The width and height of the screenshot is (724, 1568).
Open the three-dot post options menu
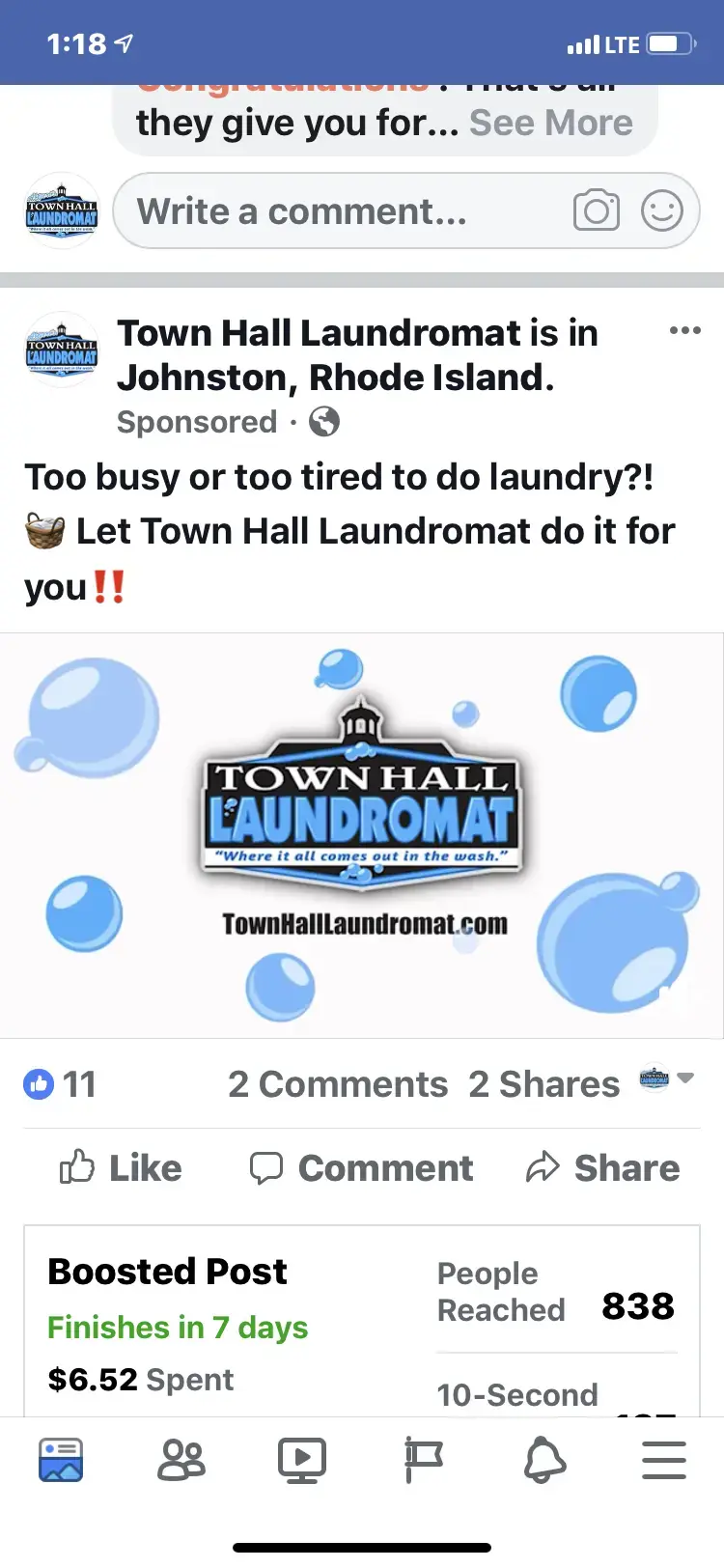tap(685, 331)
